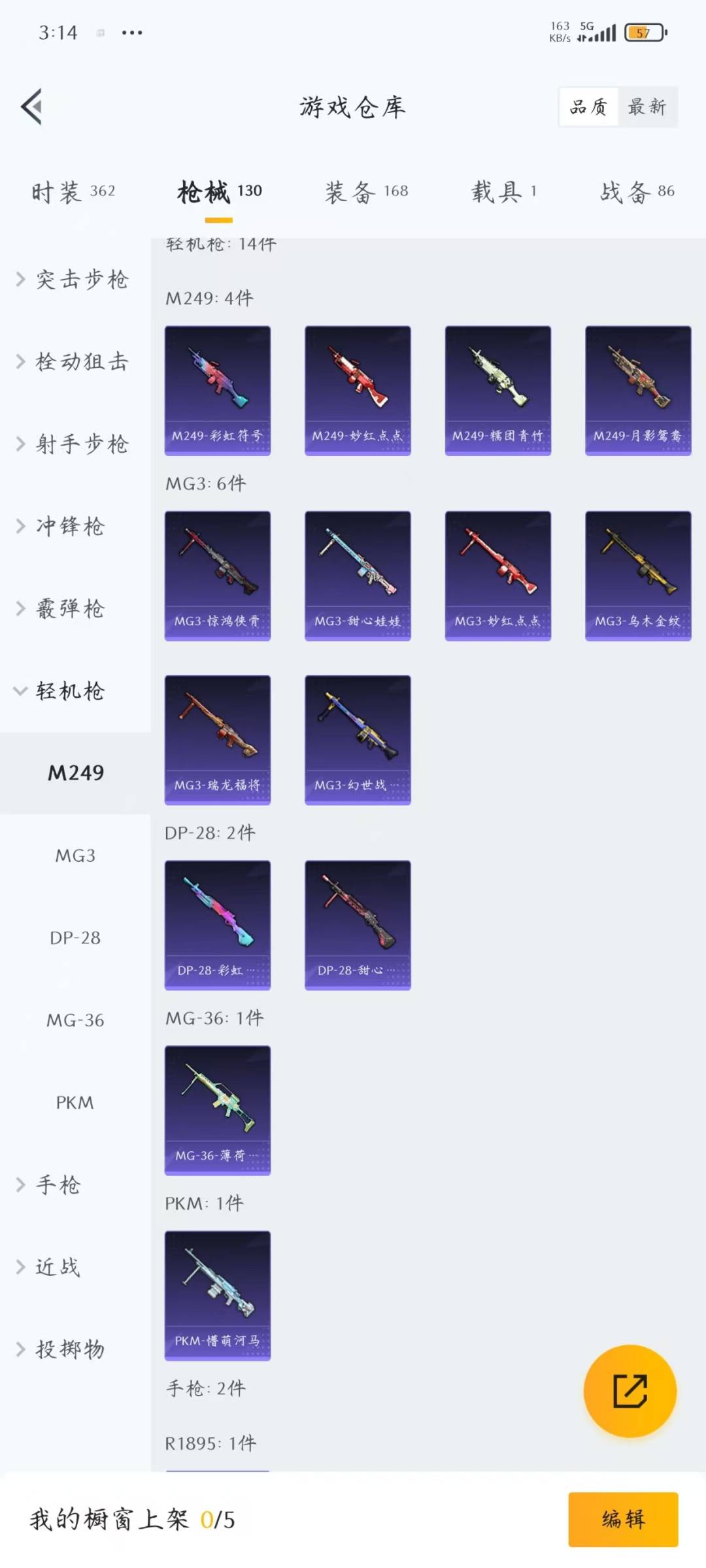Sort the warehouse by 最新
This screenshot has height=1568, width=706.
tap(647, 106)
